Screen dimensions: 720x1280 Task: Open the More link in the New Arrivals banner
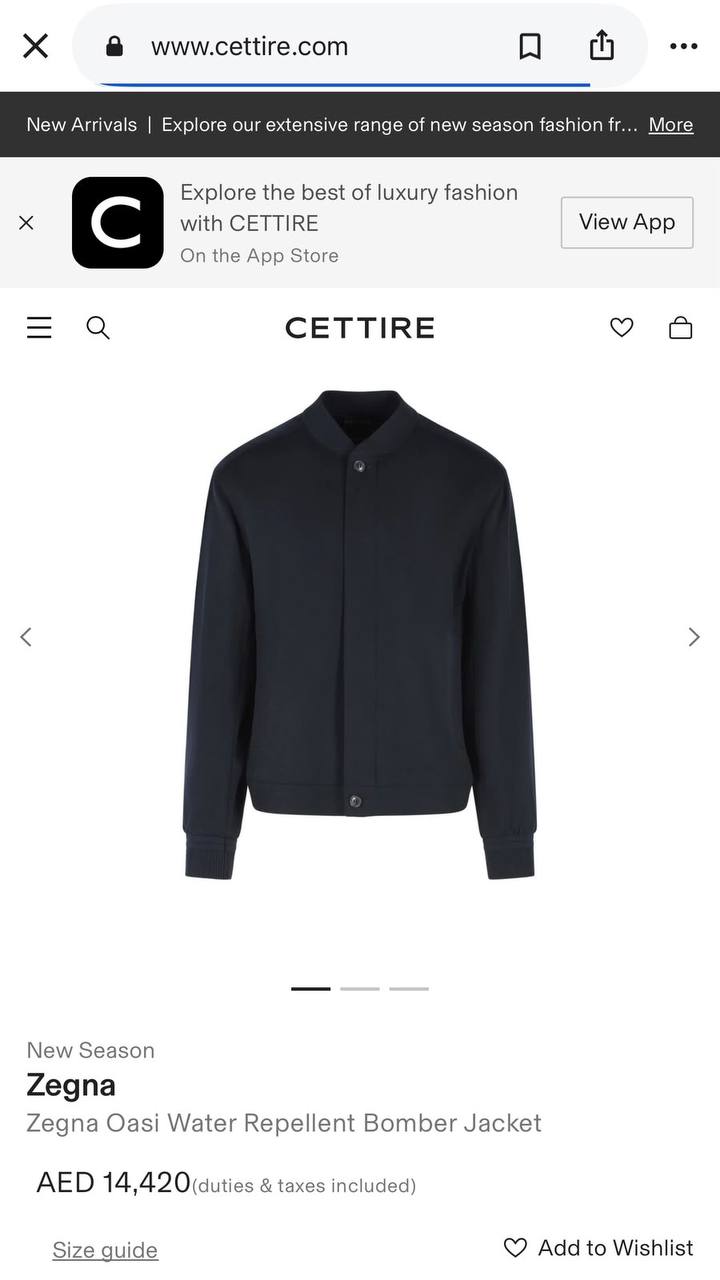click(671, 125)
